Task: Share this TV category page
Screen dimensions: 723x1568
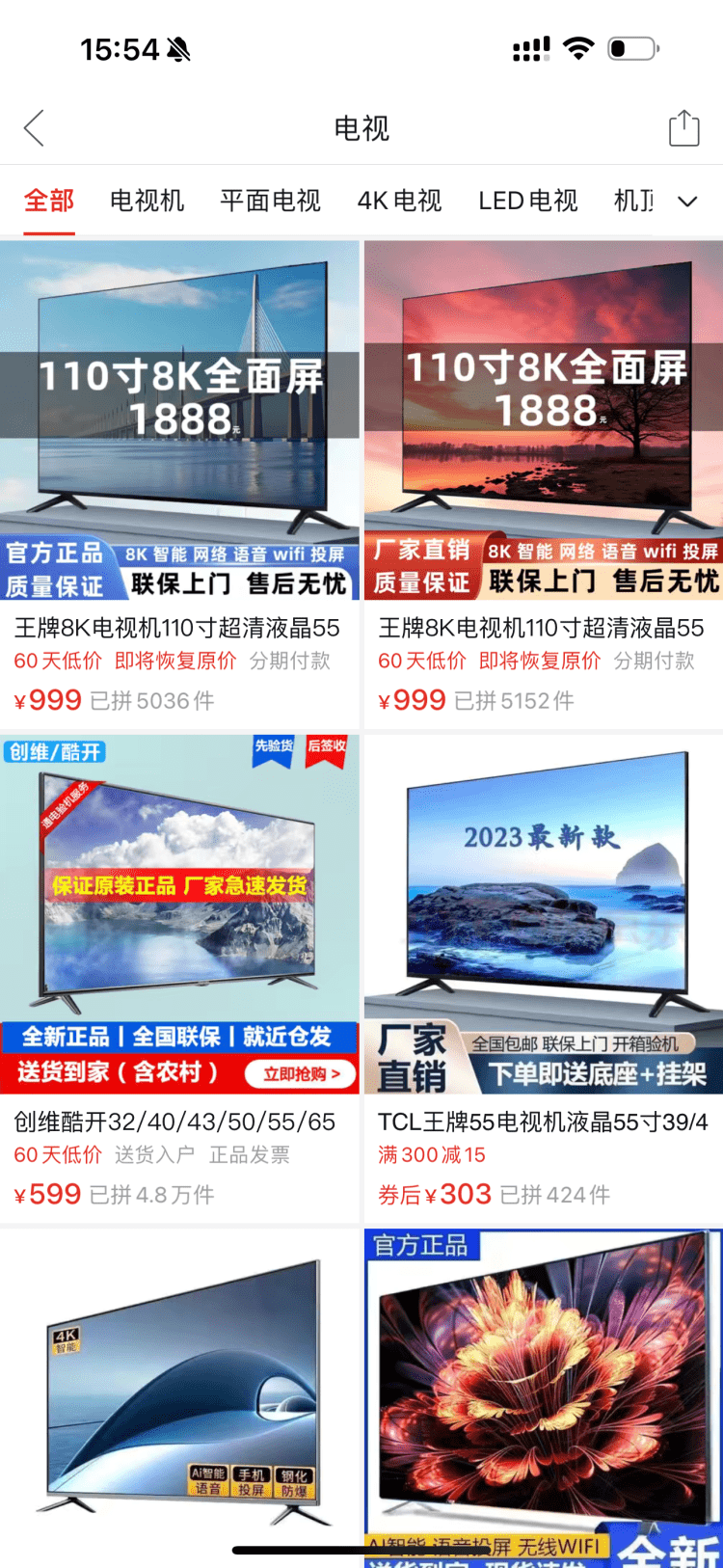Action: 683,128
